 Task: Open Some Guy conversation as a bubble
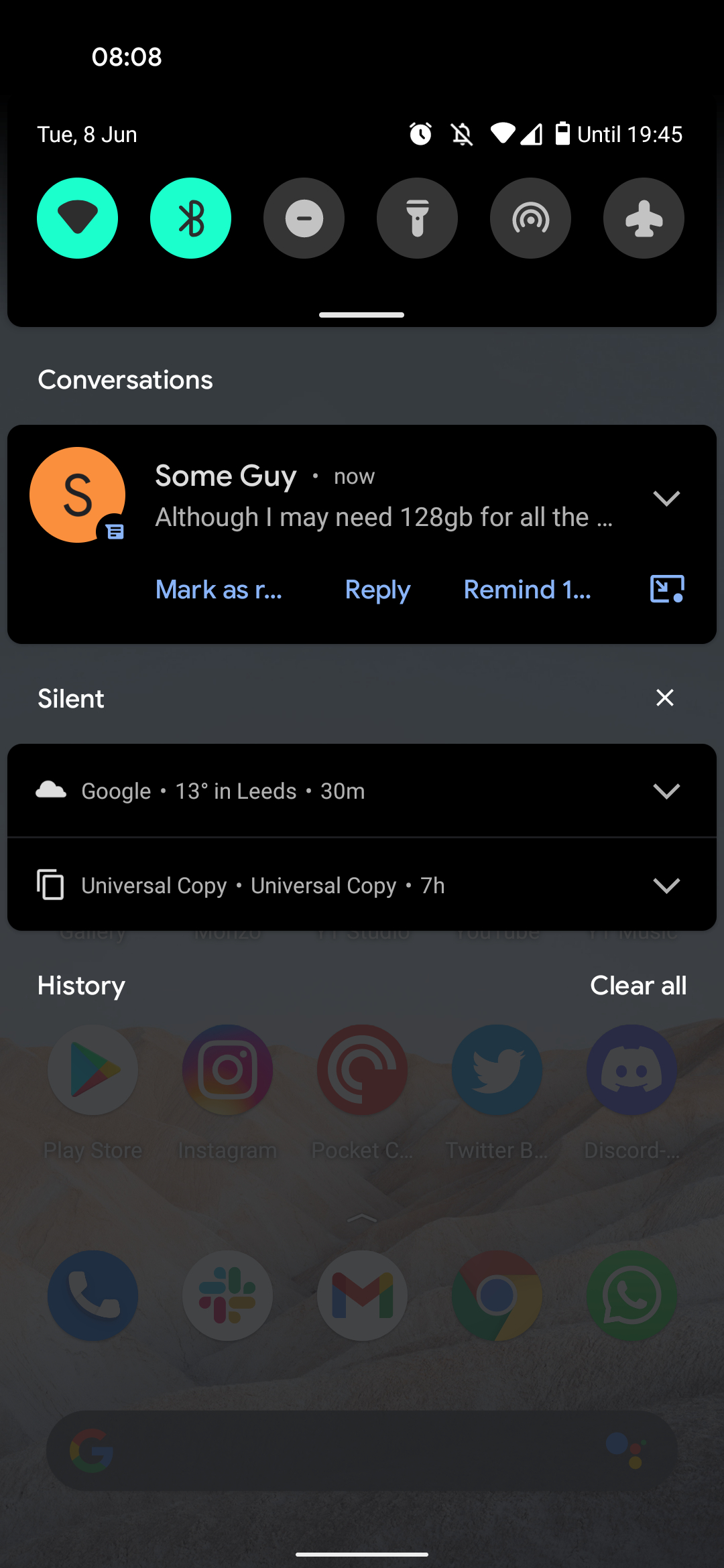click(667, 589)
